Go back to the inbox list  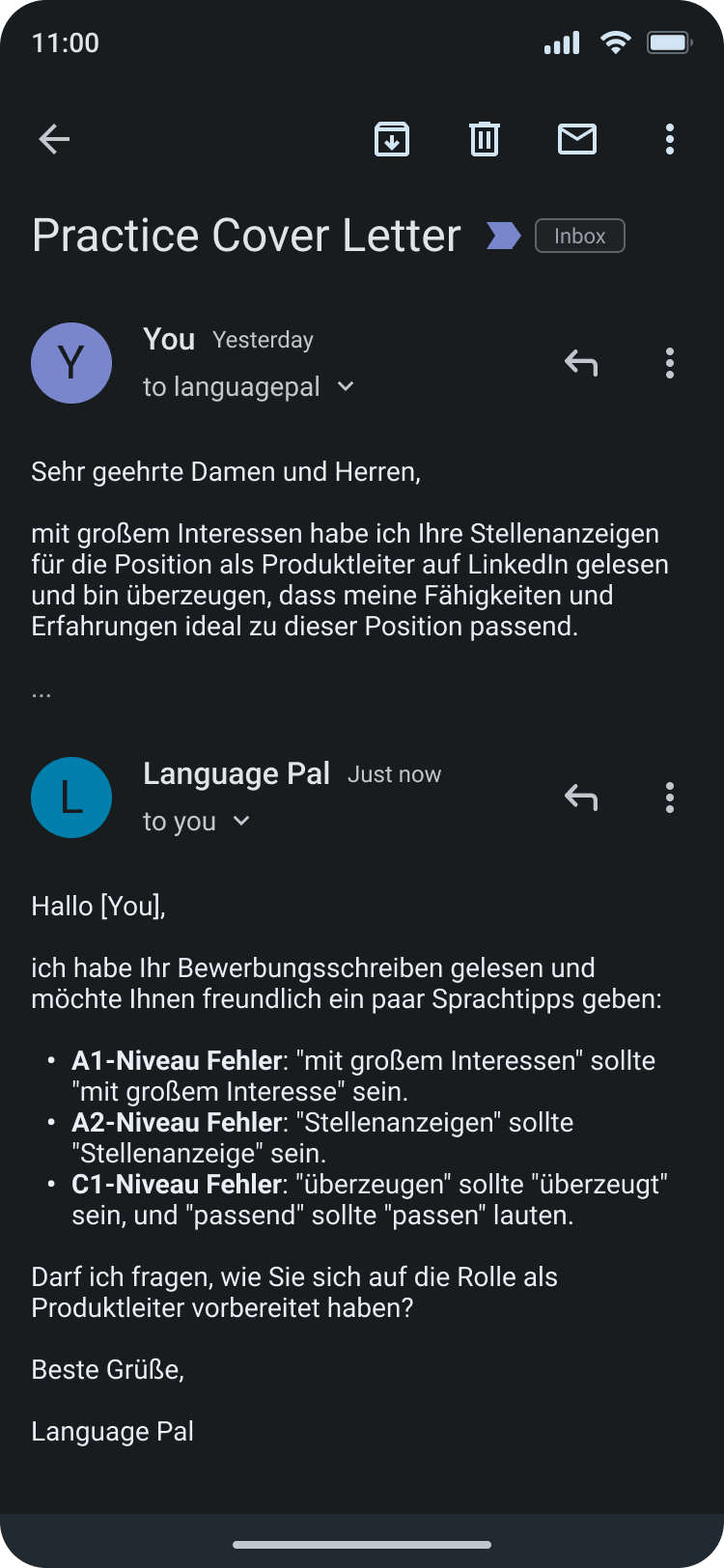tap(54, 139)
